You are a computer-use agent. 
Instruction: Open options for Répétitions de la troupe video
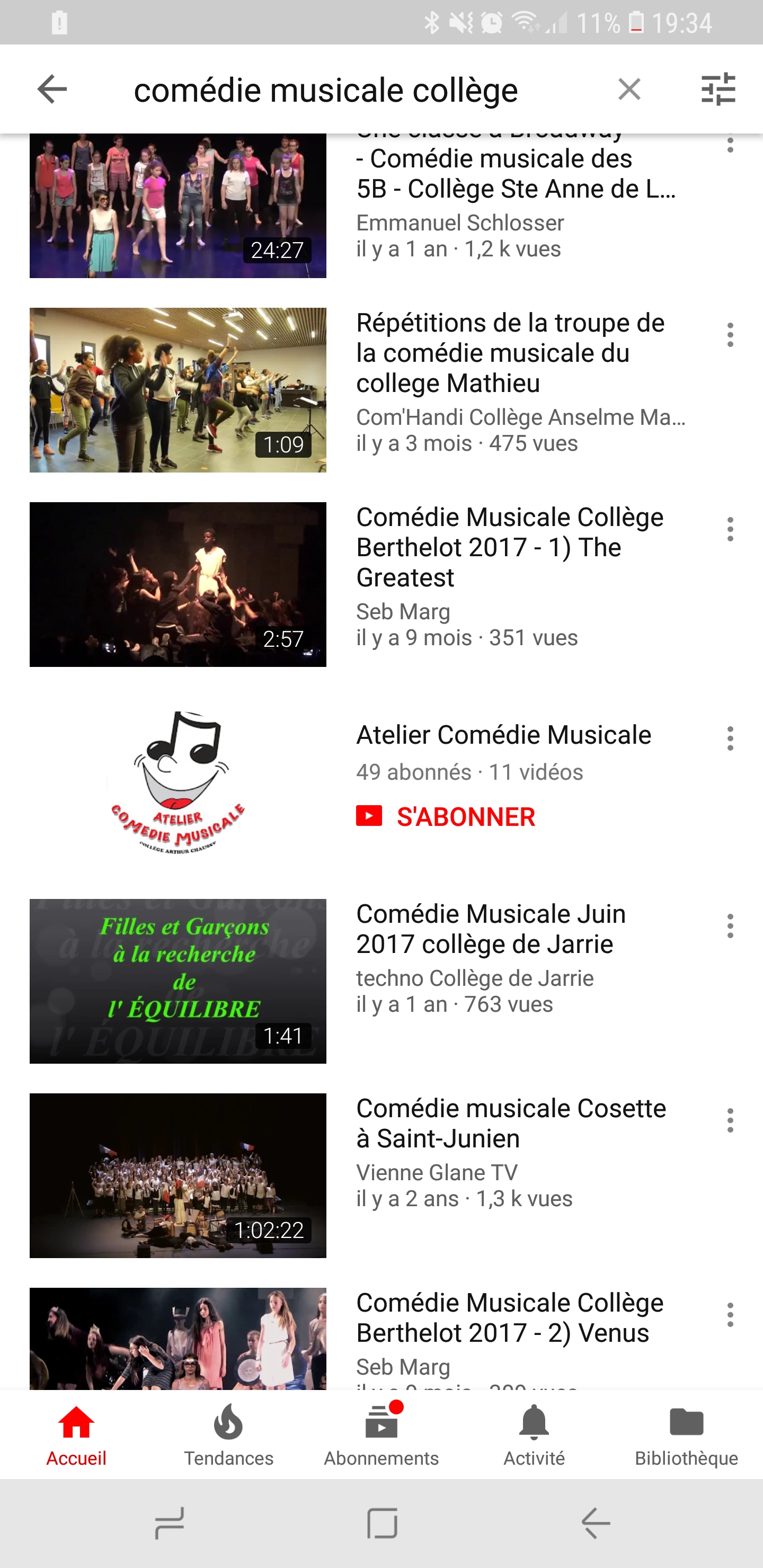coord(730,335)
